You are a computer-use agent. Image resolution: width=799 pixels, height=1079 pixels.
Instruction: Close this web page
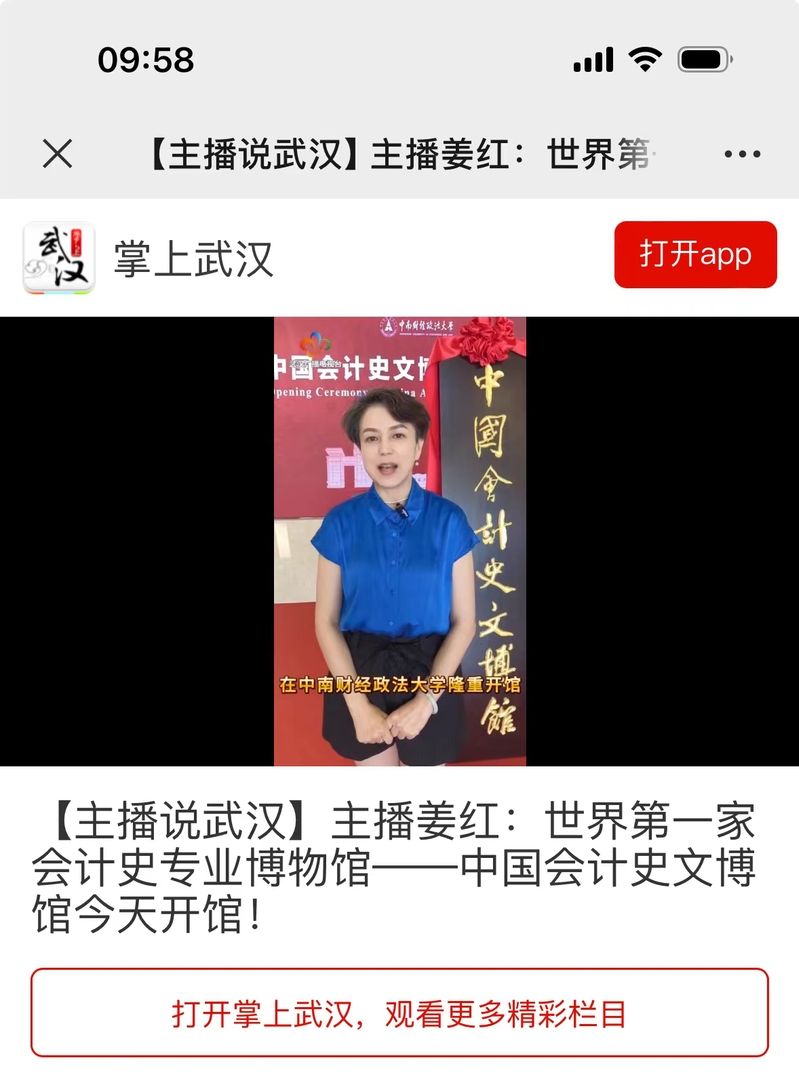pos(57,154)
